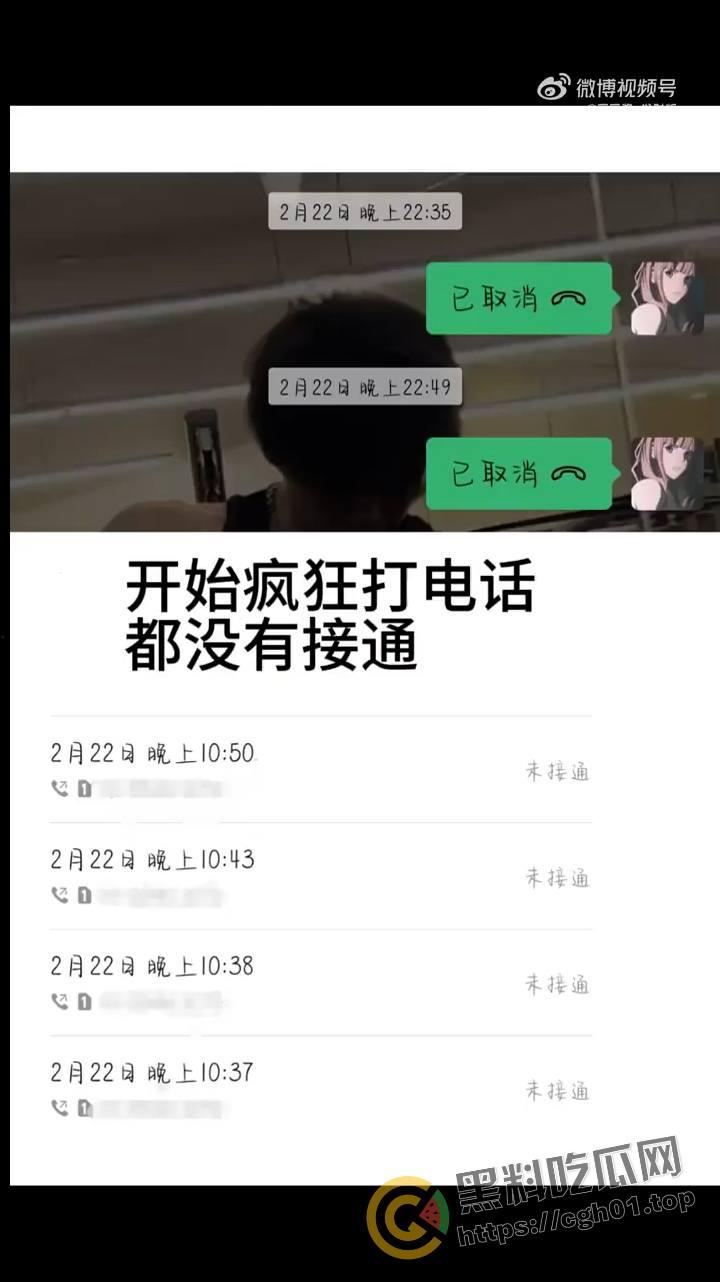Select the 2月22日 晚上22:49 timestamp
The image size is (720, 1282).
pyautogui.click(x=364, y=388)
